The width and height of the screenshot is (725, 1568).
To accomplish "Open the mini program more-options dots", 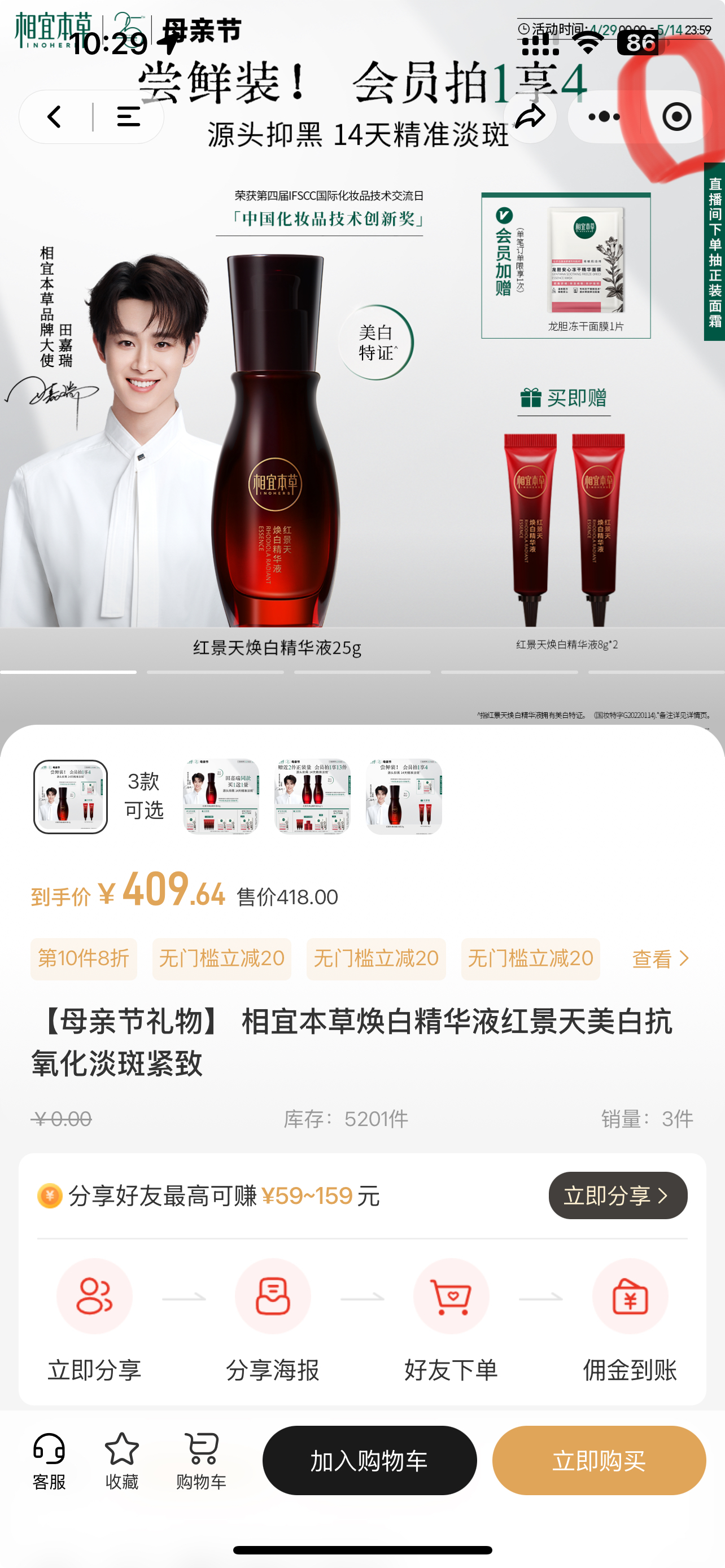I will pyautogui.click(x=604, y=117).
